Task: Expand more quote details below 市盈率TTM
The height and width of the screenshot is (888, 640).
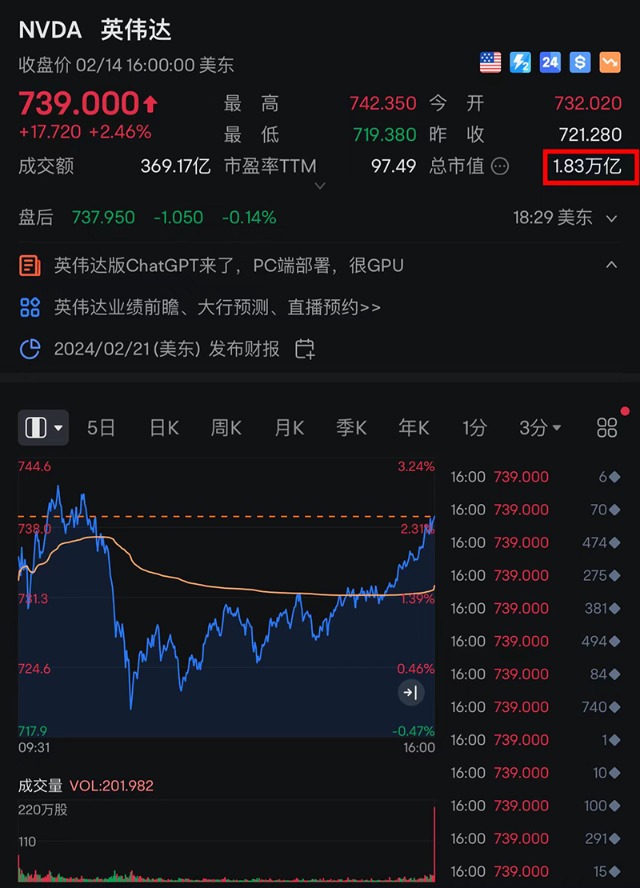Action: [320, 186]
